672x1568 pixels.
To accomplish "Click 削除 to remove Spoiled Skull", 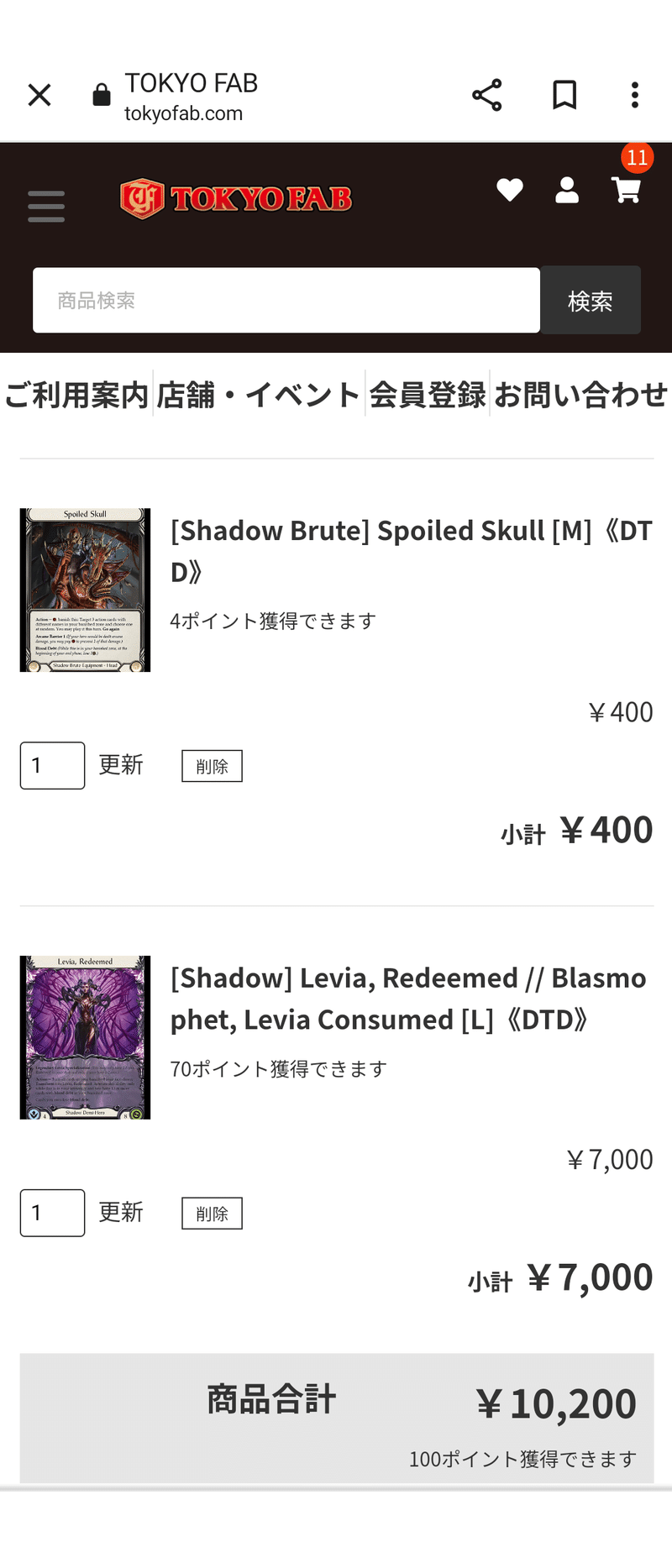I will tap(212, 765).
